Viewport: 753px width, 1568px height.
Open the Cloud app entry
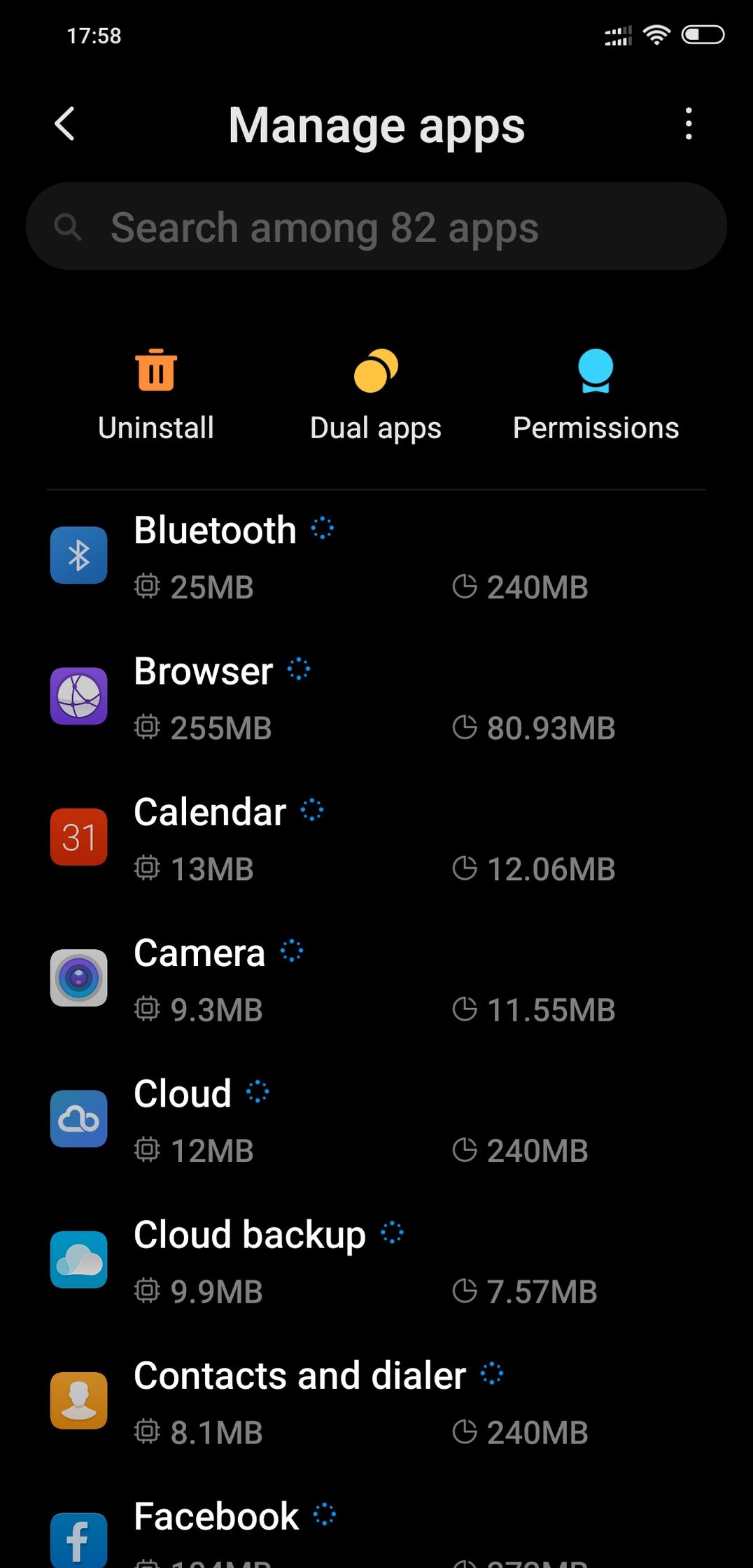(x=376, y=1119)
